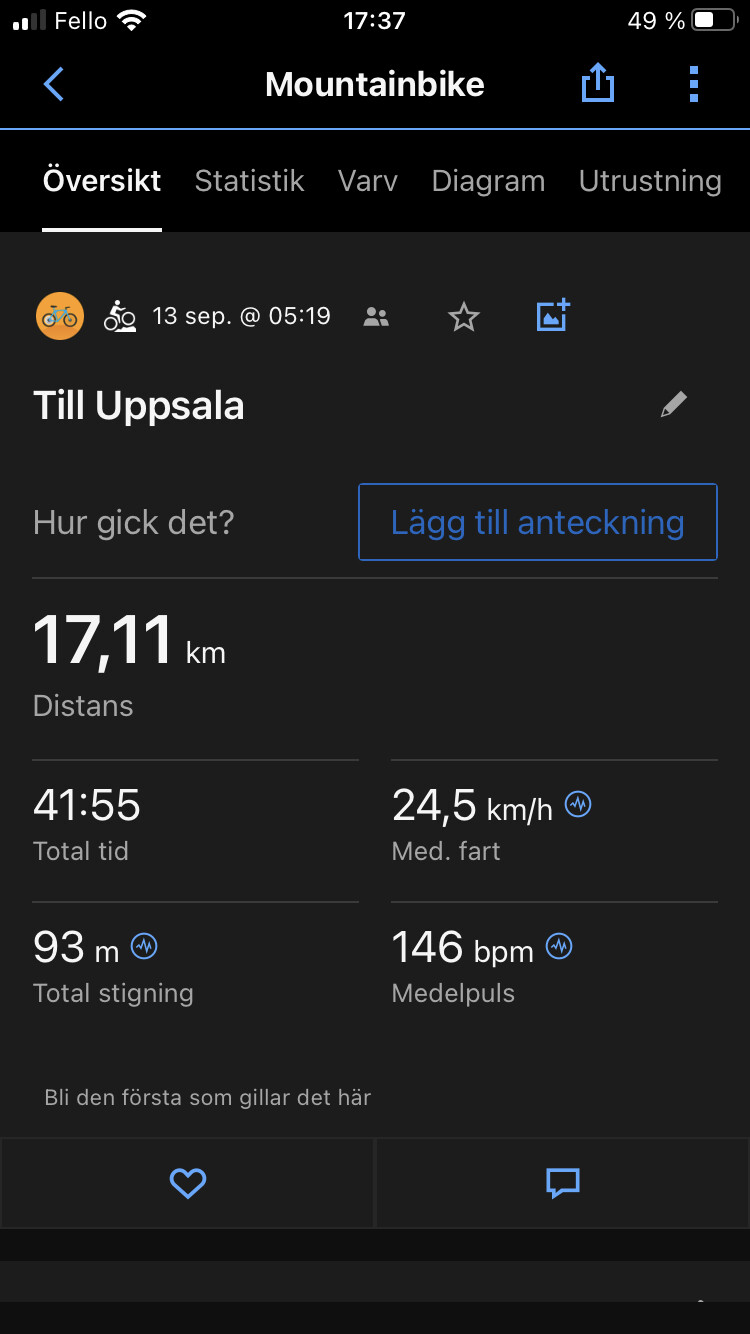Viewport: 750px width, 1334px height.
Task: Select the Utrustning tab
Action: 650,181
